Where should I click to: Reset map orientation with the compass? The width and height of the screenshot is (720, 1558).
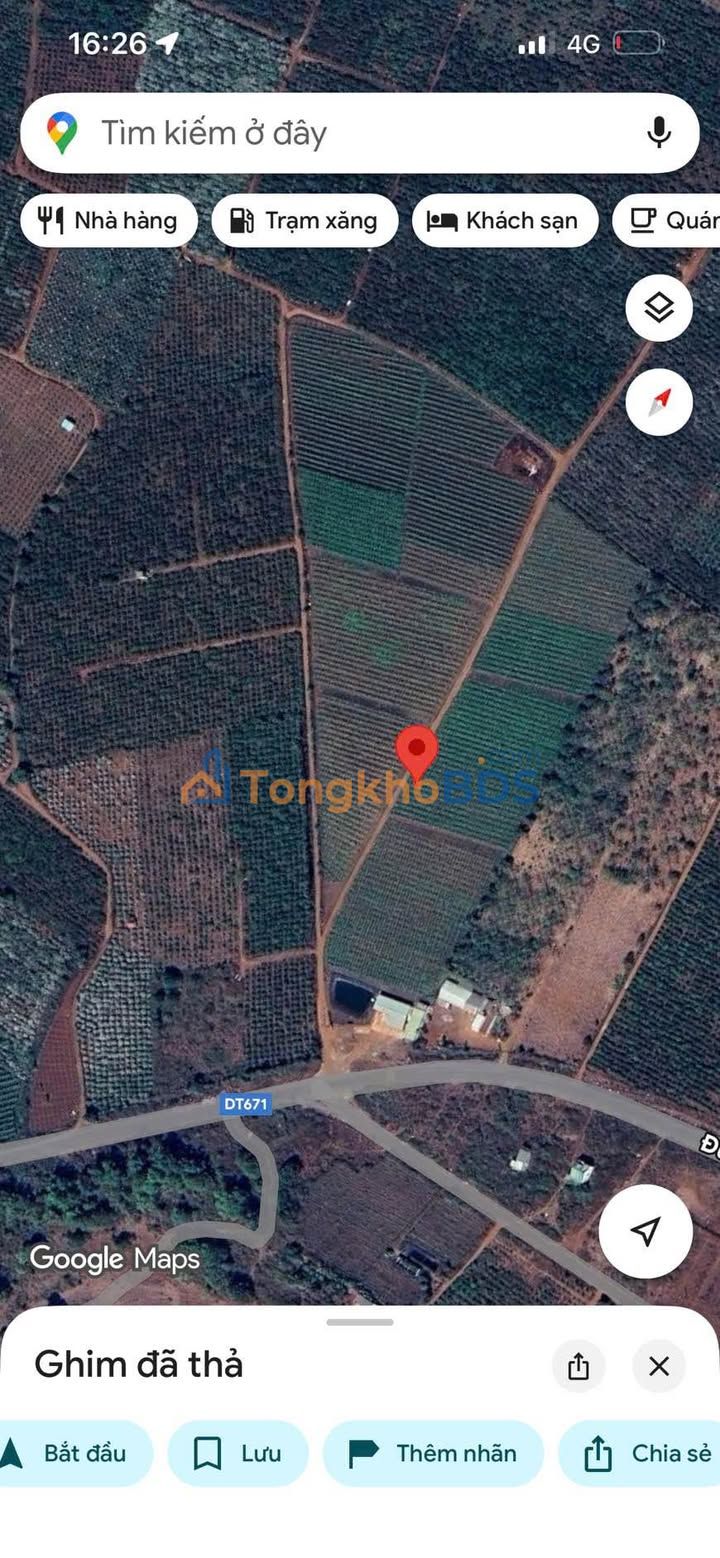click(659, 402)
